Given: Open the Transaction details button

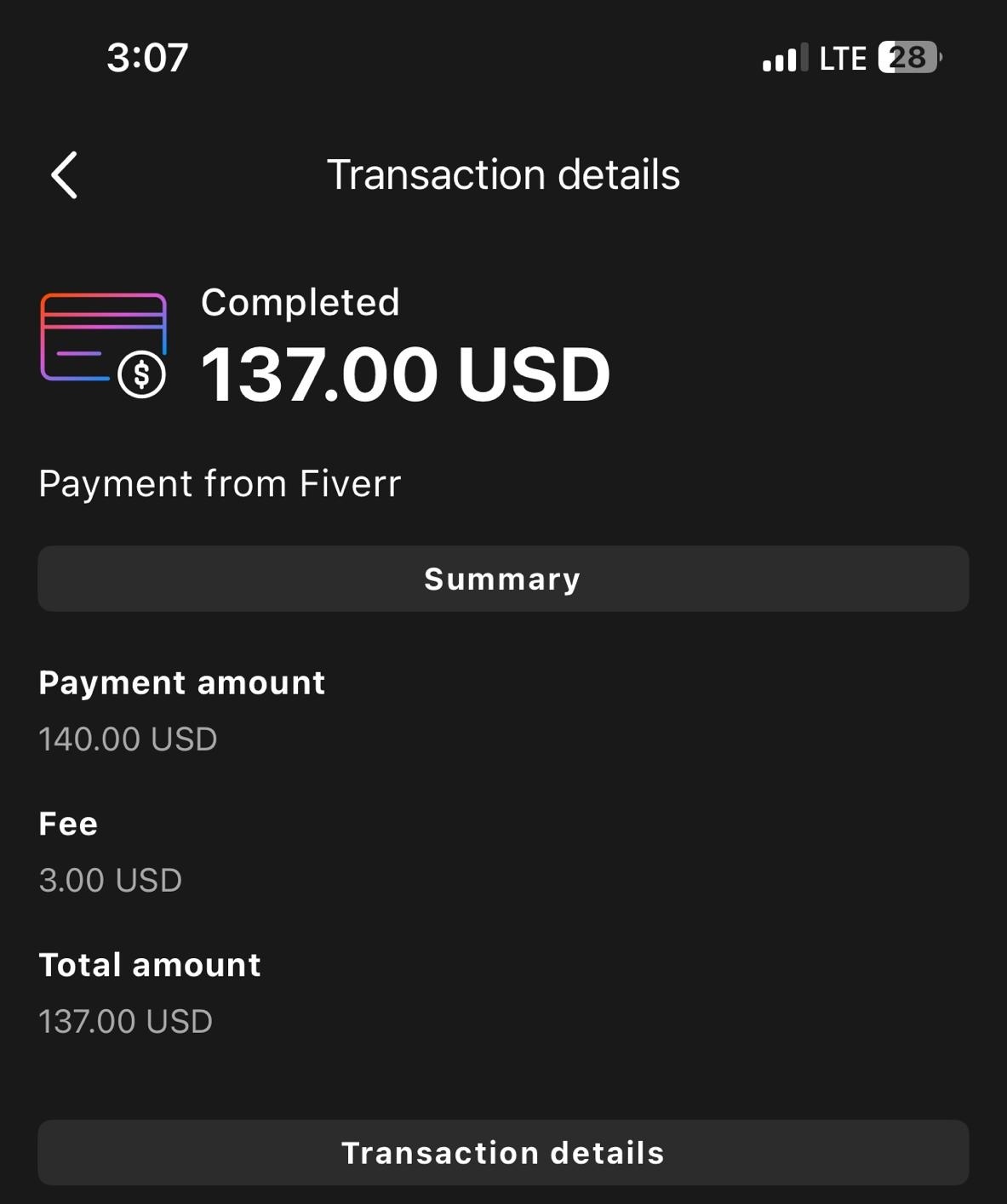Looking at the screenshot, I should [502, 1152].
